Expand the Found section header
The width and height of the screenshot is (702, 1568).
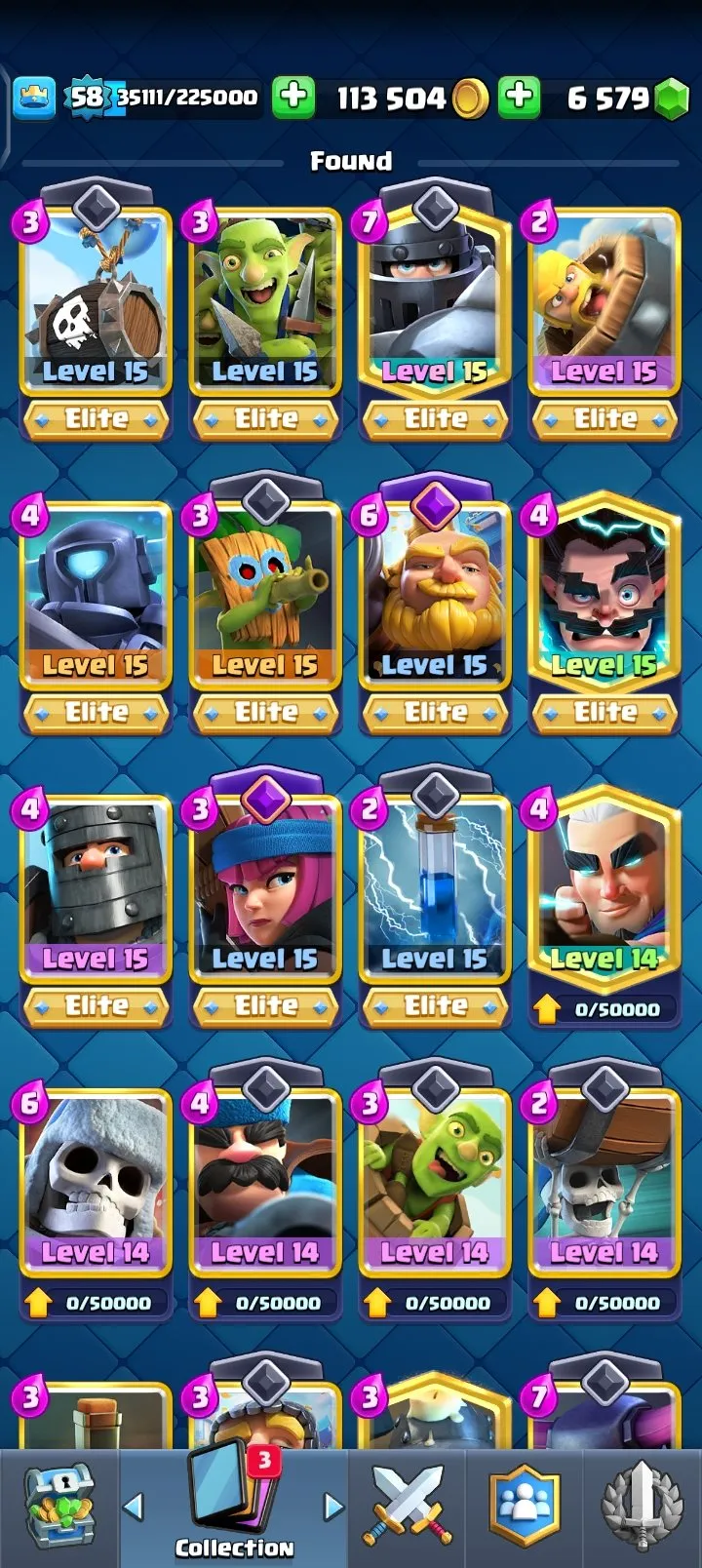click(x=353, y=161)
